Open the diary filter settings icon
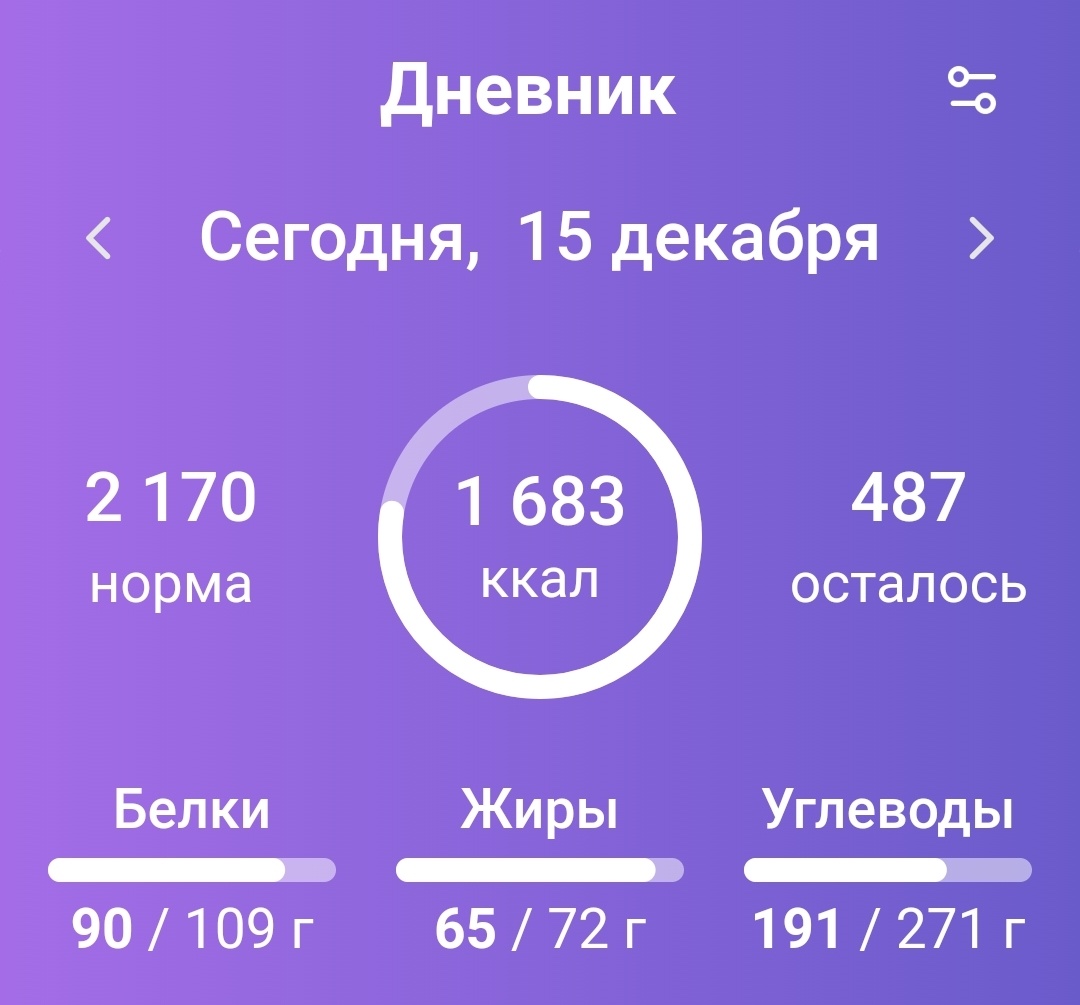The image size is (1080, 1005). pos(972,90)
